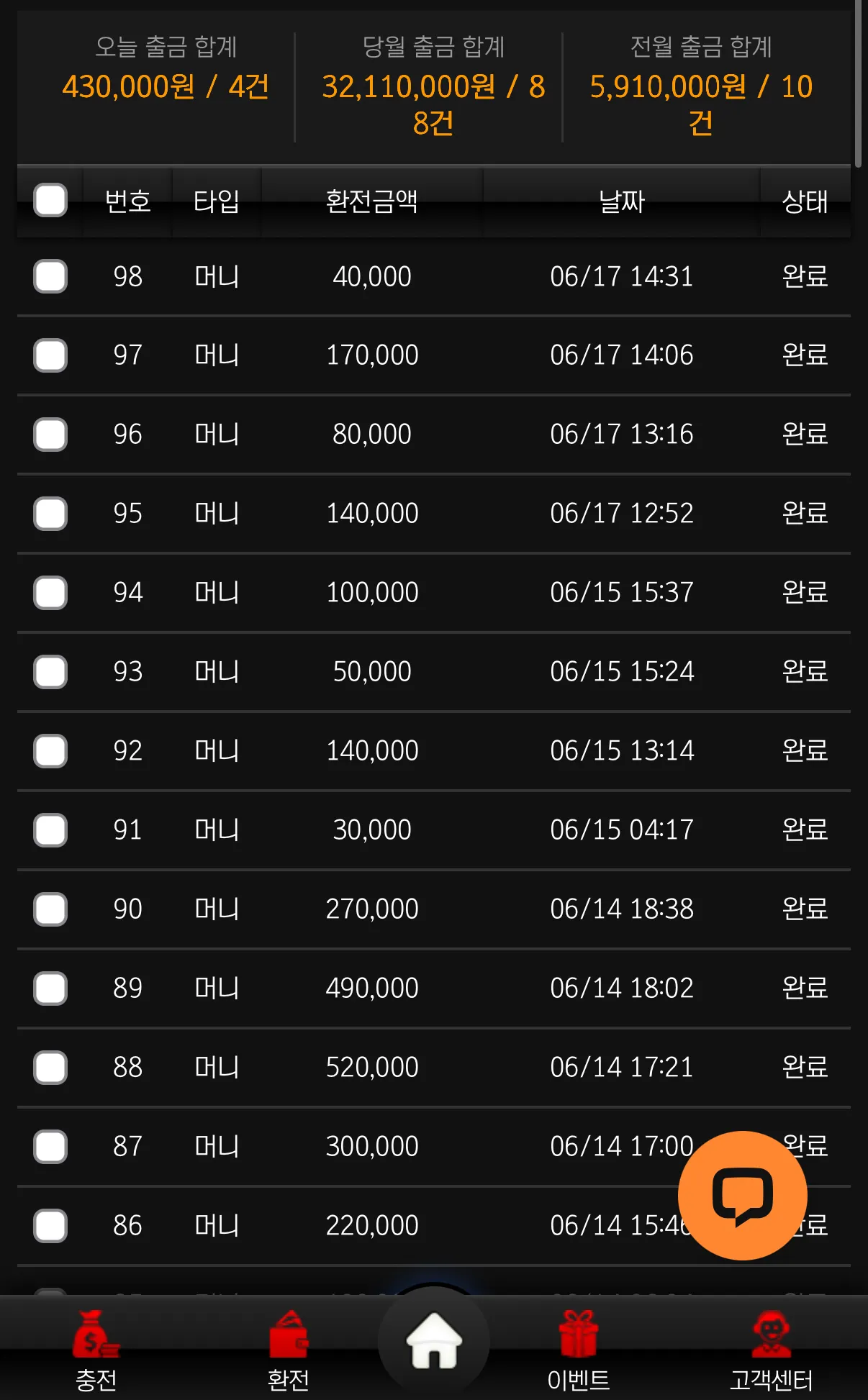Check the box next to number 89
868x1400 pixels.
click(50, 988)
